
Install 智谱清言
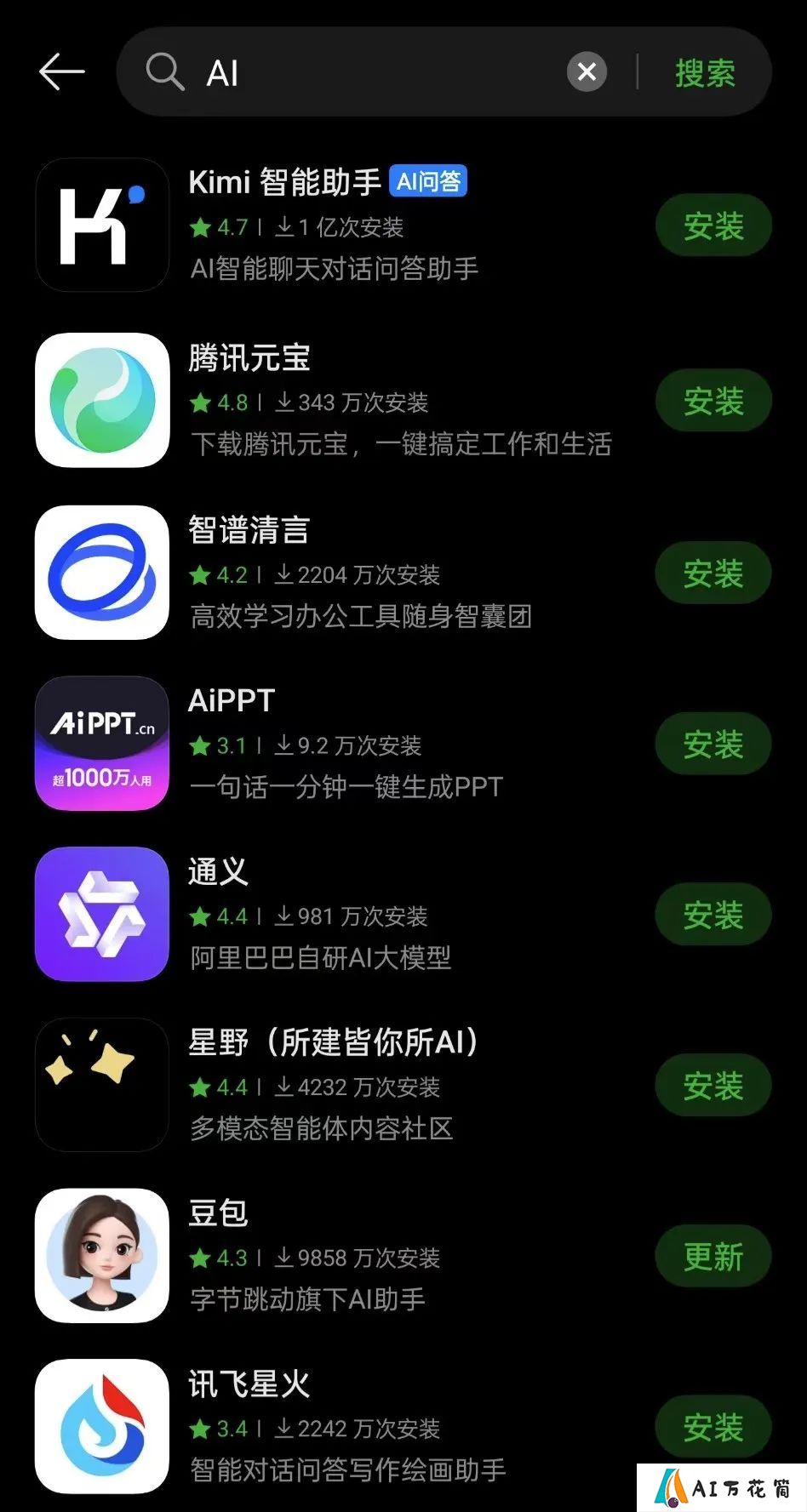[x=713, y=573]
